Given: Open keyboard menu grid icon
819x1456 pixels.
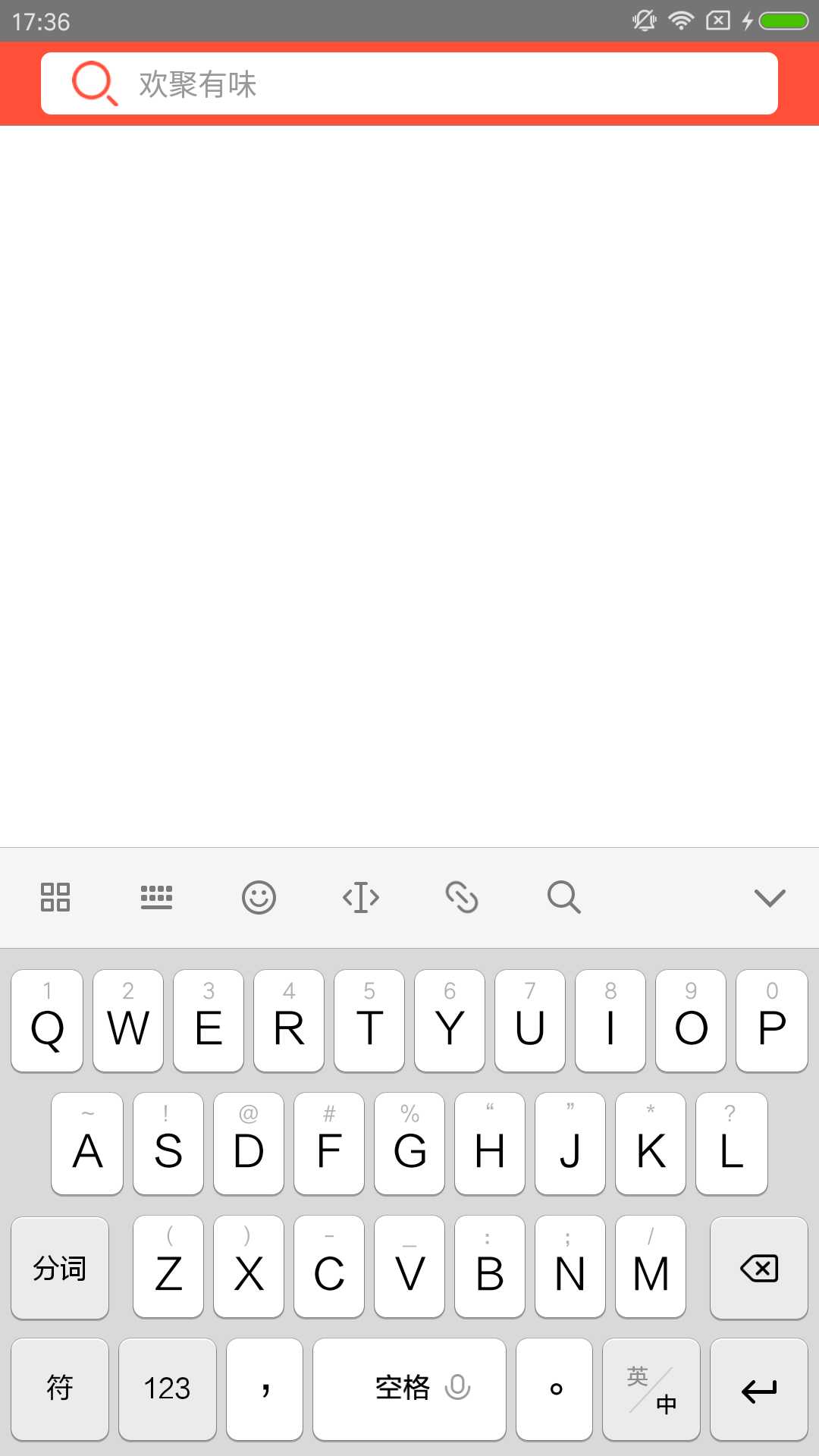Looking at the screenshot, I should click(55, 897).
